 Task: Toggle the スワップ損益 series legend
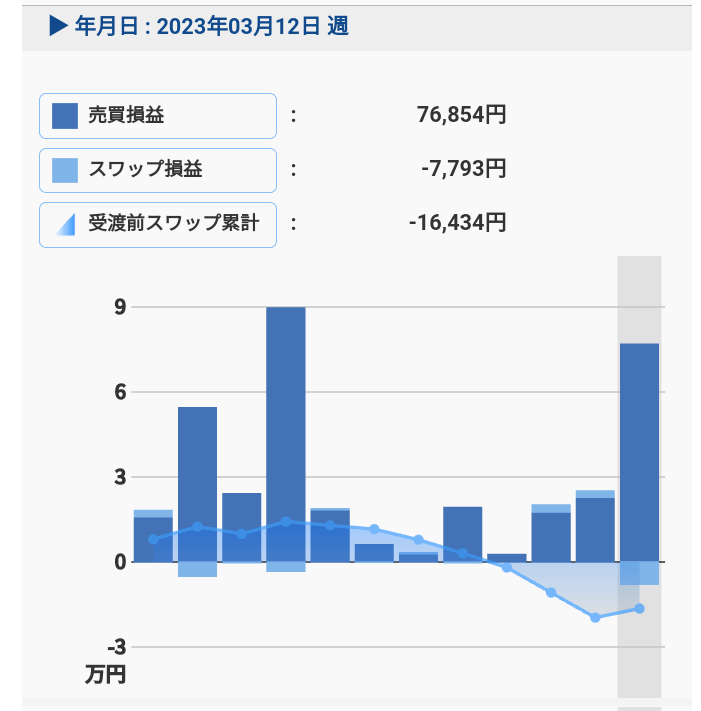[x=157, y=170]
